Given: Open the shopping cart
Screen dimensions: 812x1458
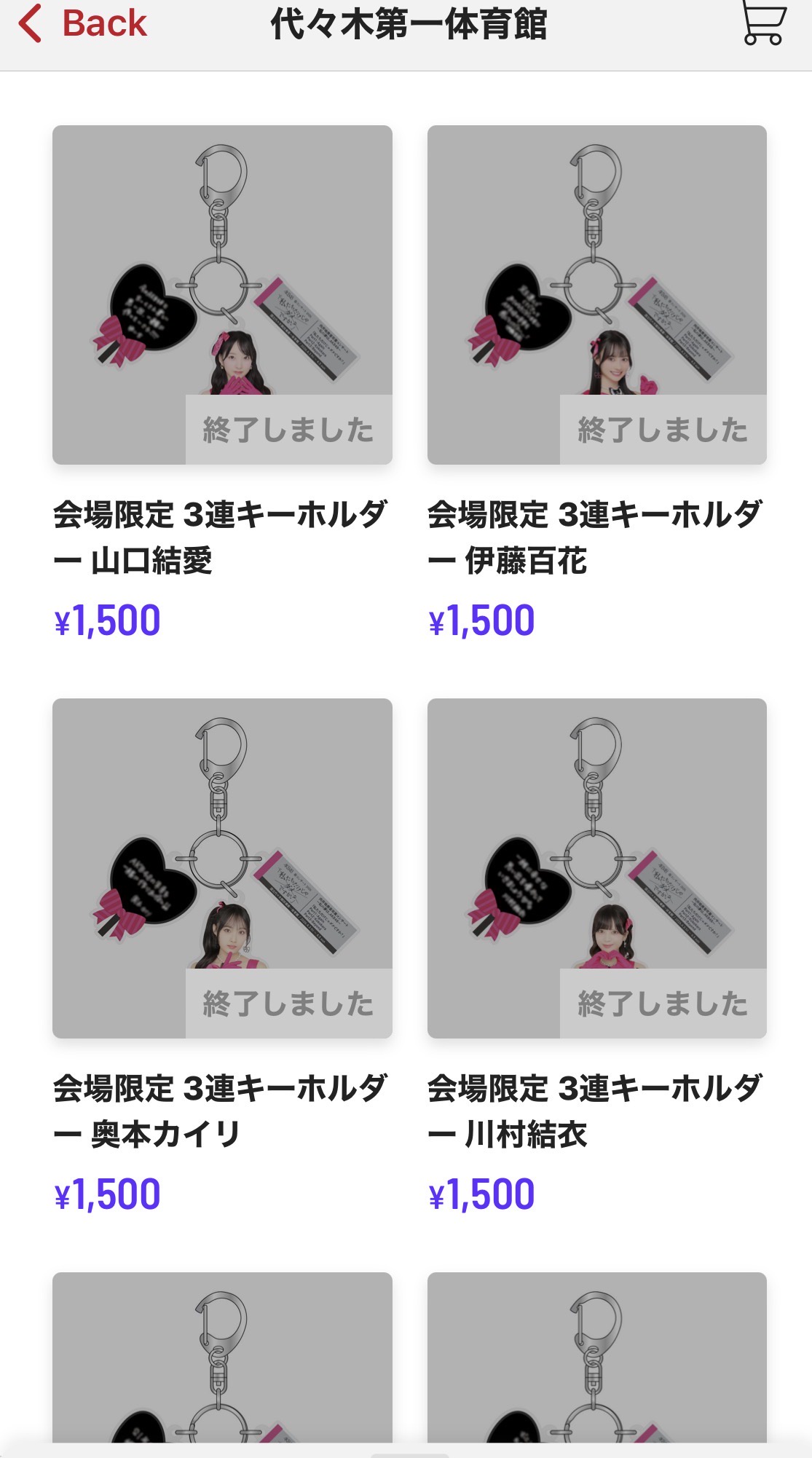Looking at the screenshot, I should pyautogui.click(x=762, y=23).
